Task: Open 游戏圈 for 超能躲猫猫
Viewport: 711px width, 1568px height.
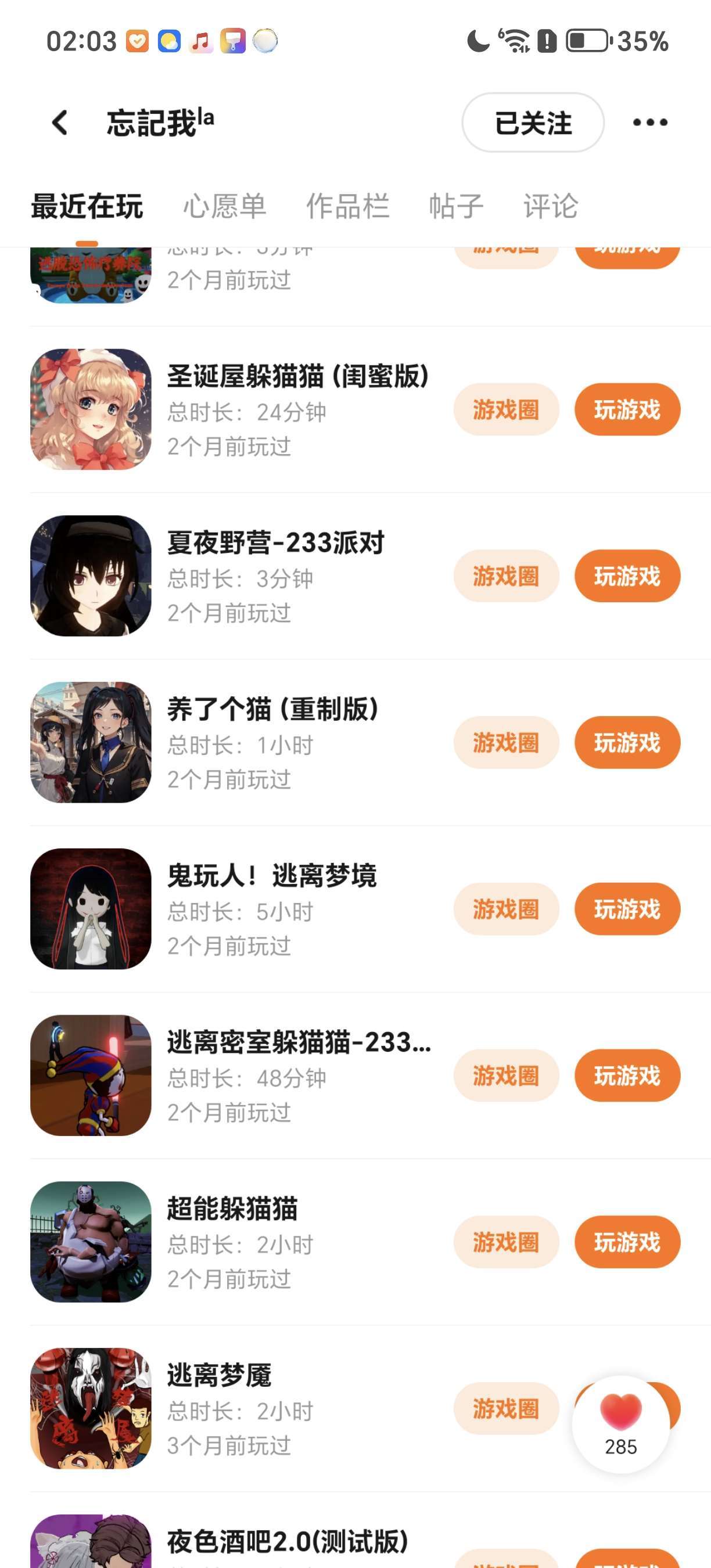Action: [x=506, y=1242]
